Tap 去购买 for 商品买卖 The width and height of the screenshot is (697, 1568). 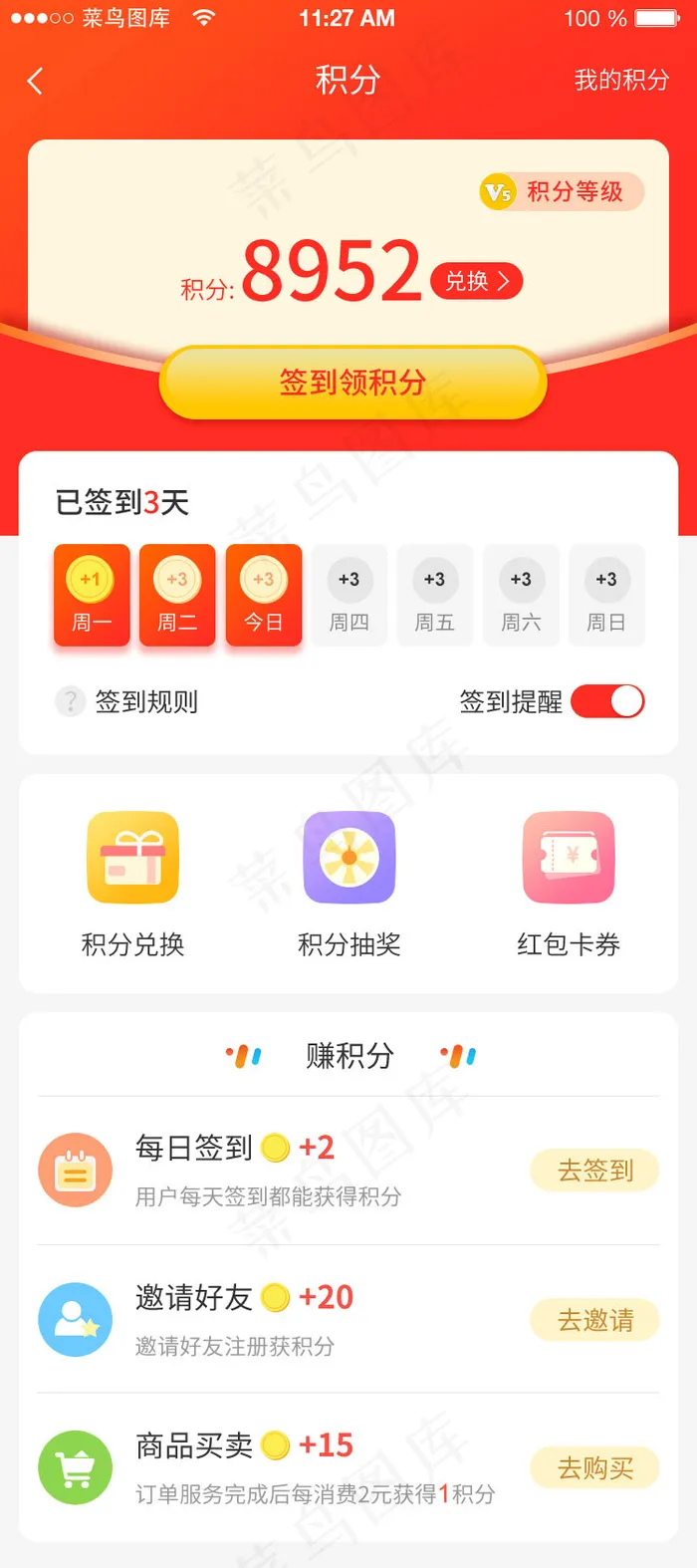point(594,1467)
